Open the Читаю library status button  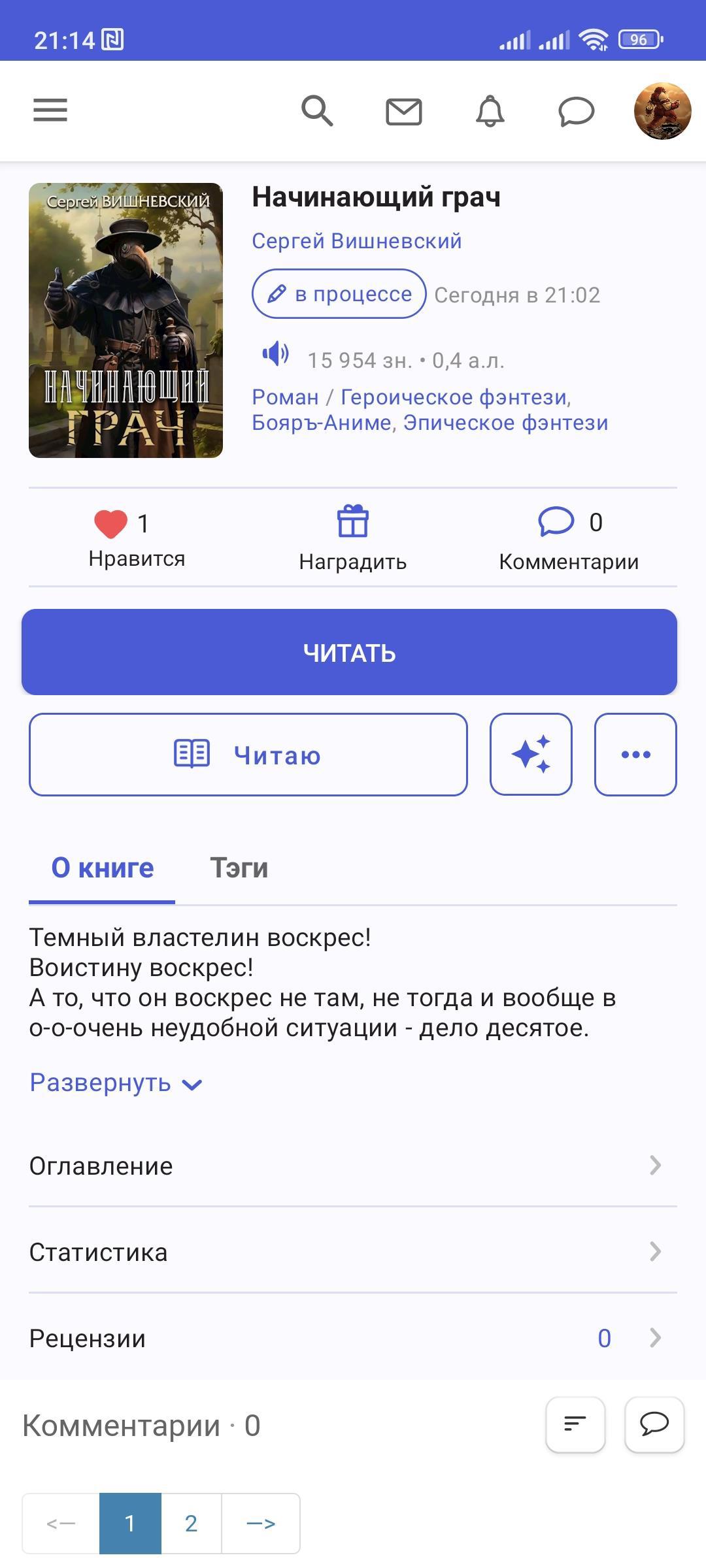248,755
